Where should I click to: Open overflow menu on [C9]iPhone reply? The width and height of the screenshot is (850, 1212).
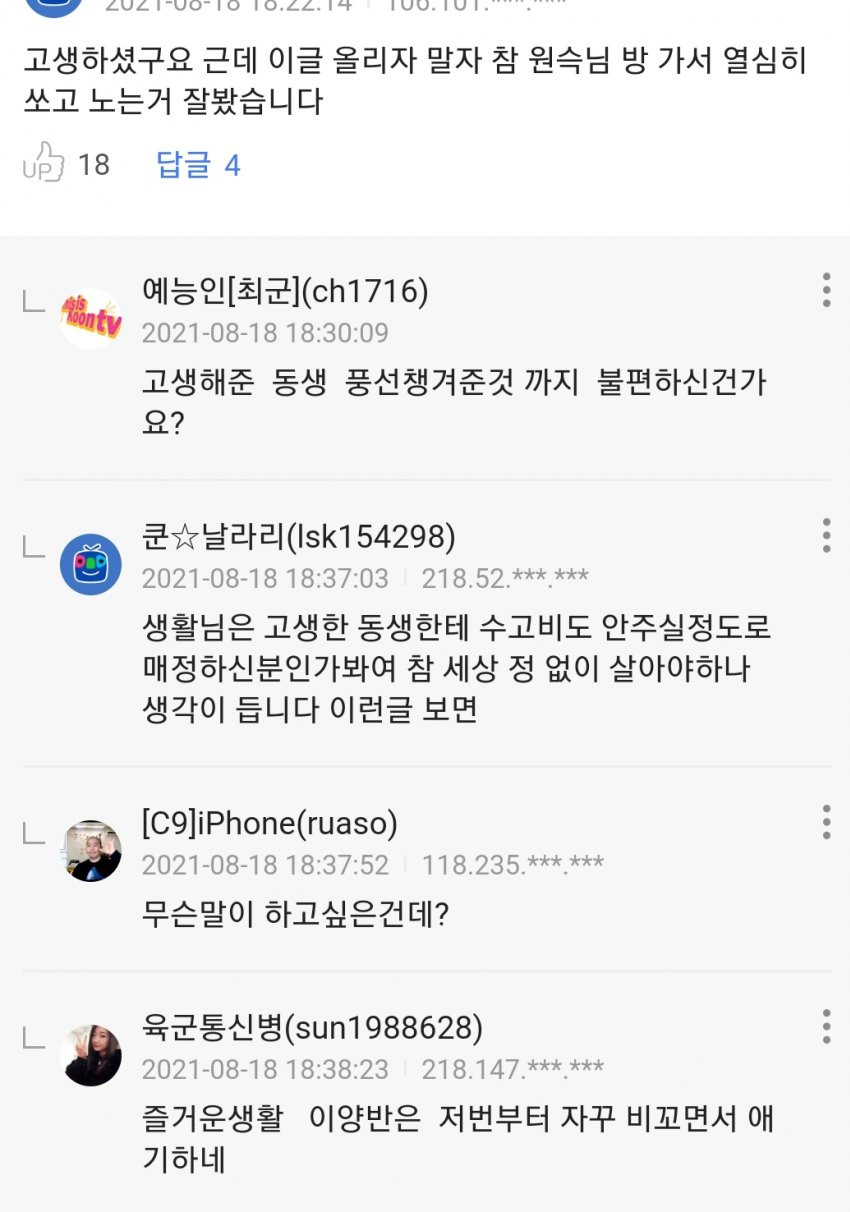click(x=826, y=822)
